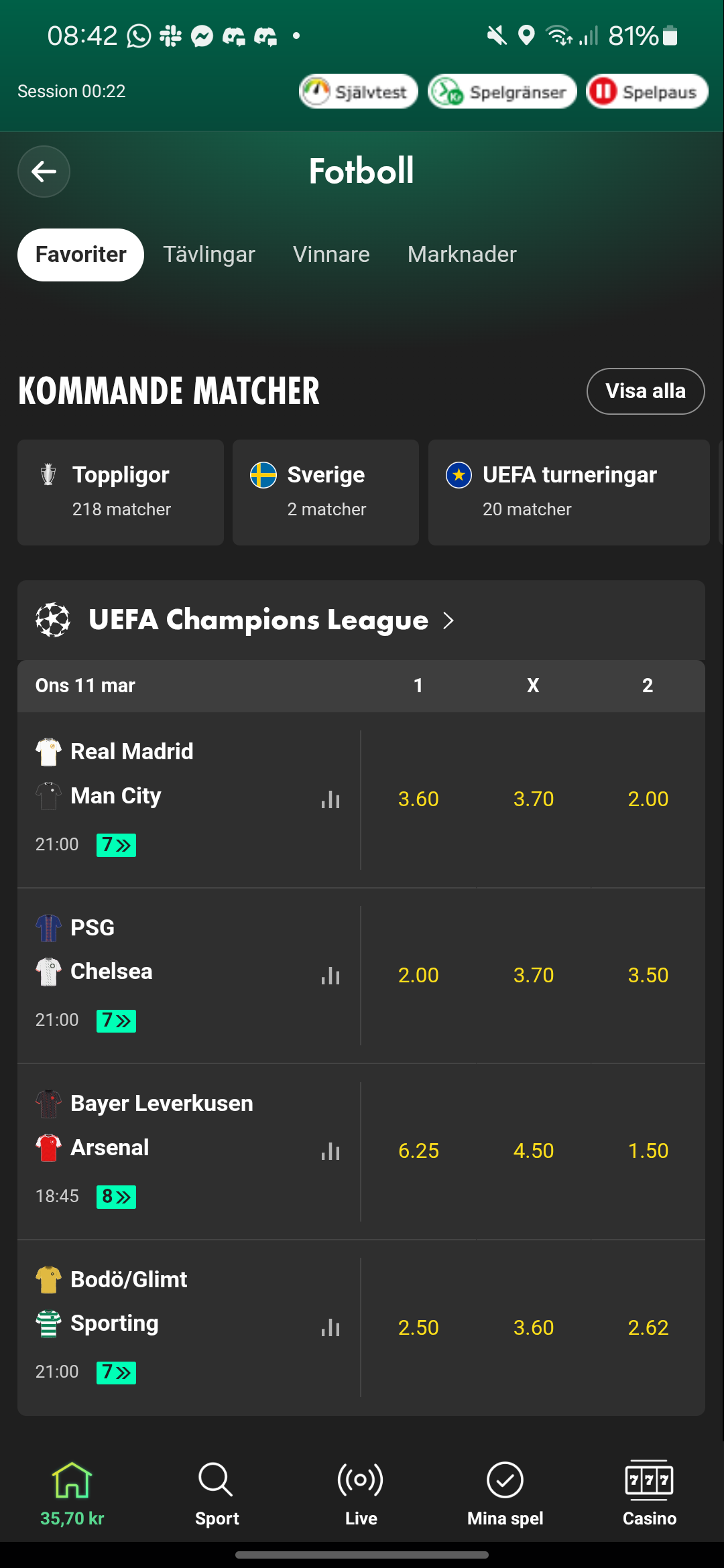The width and height of the screenshot is (724, 1568).
Task: Select odds 2.00 on Man City win
Action: point(647,799)
